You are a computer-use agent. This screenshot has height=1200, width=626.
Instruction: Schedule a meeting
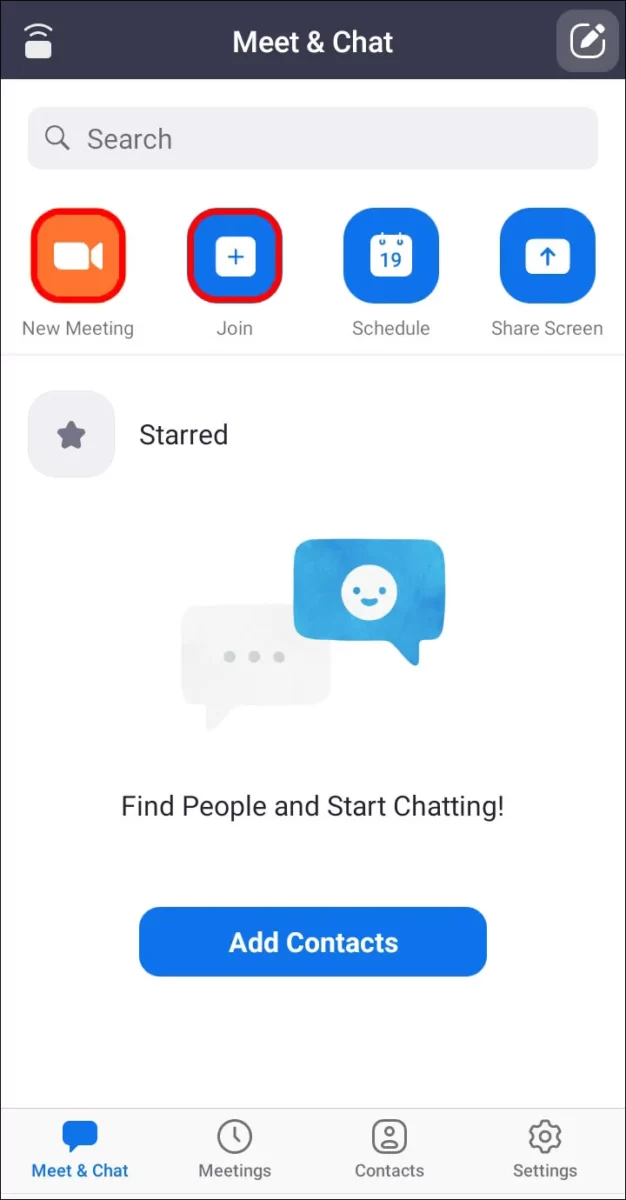click(391, 256)
